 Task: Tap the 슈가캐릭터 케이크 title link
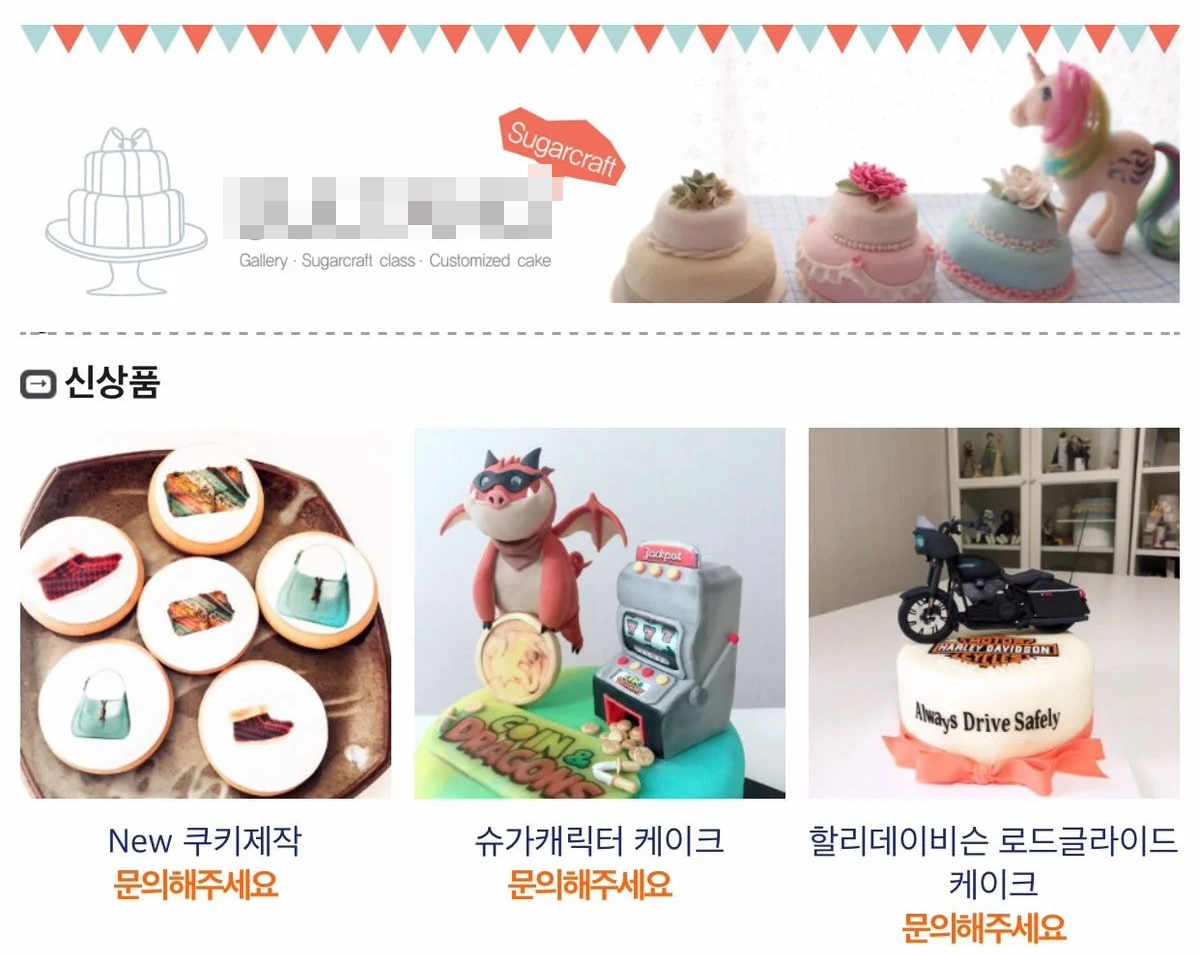click(599, 841)
